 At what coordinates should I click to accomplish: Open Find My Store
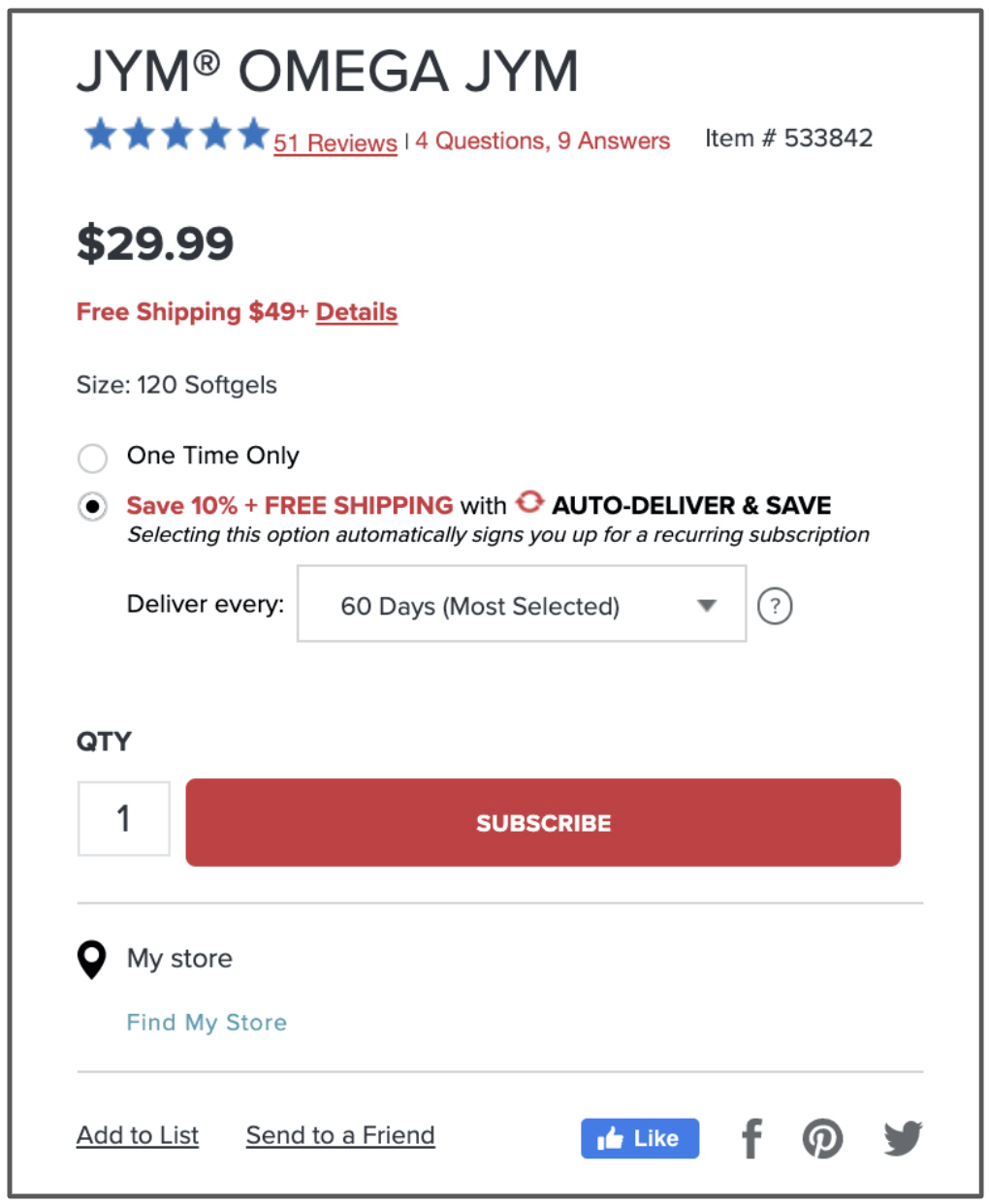tap(207, 1023)
